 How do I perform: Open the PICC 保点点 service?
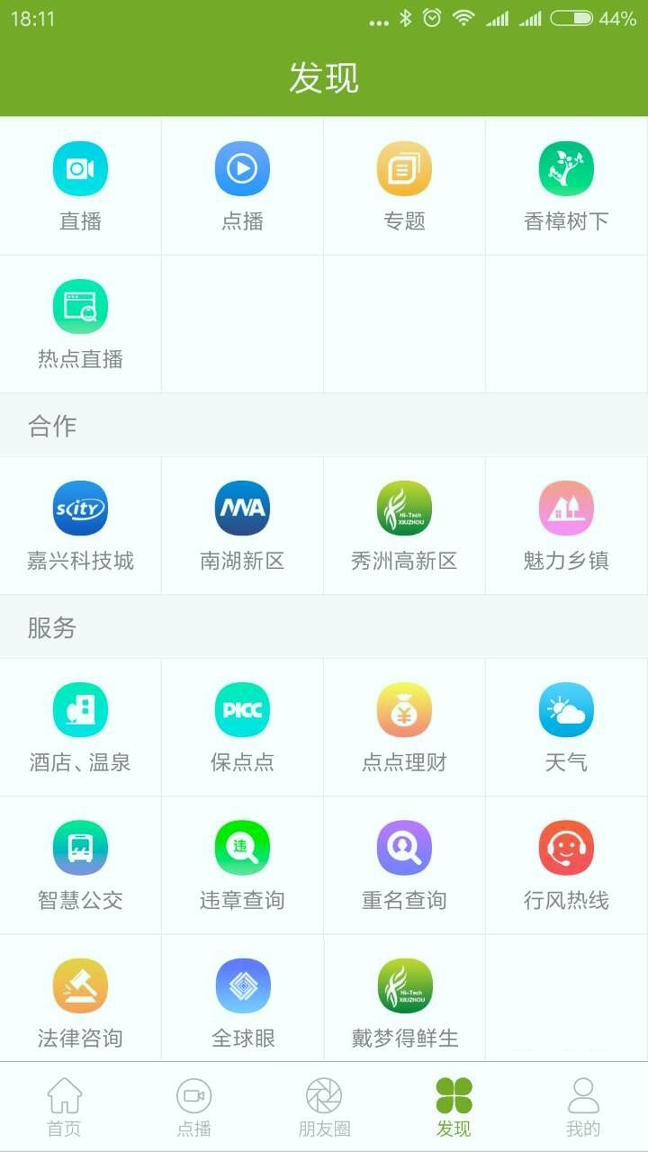(242, 727)
